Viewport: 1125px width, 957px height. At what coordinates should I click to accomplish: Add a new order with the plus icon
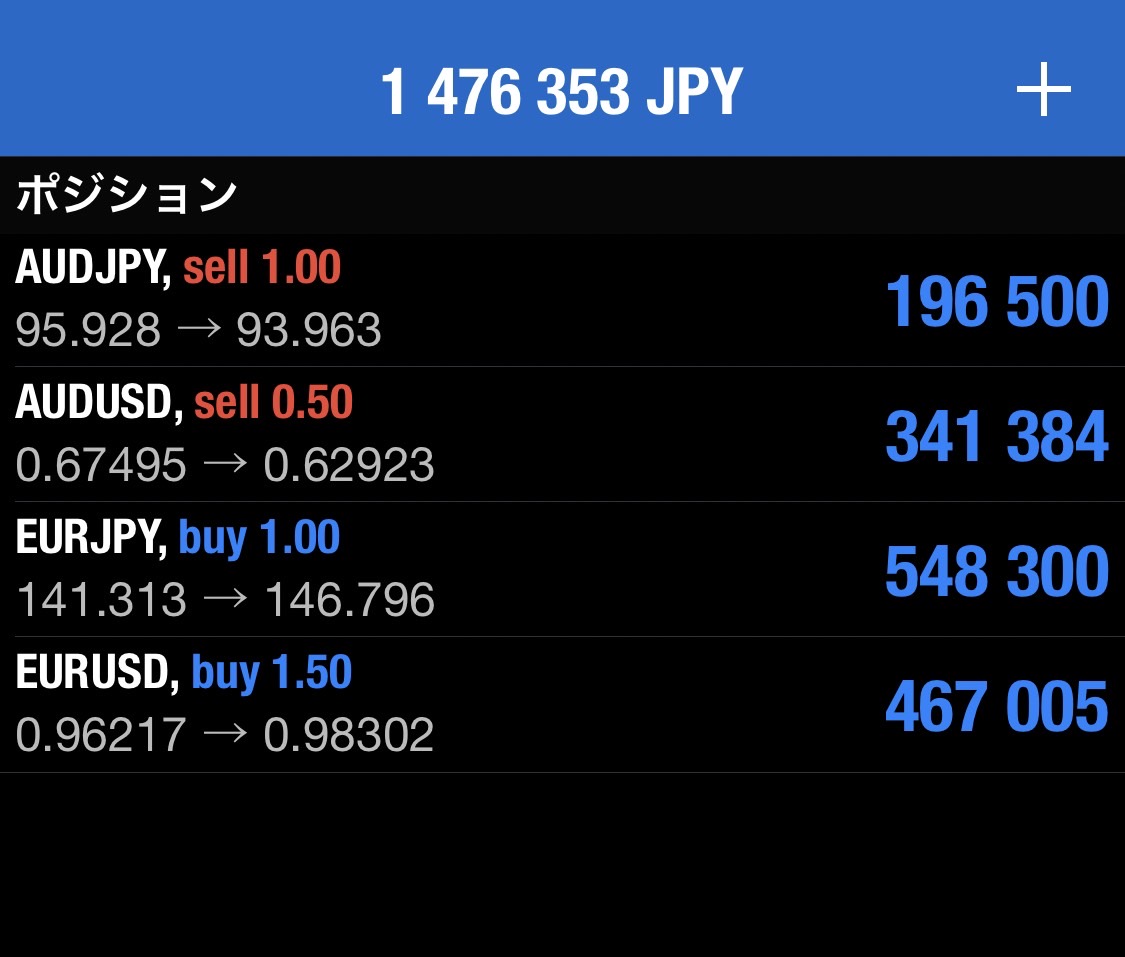point(1043,91)
